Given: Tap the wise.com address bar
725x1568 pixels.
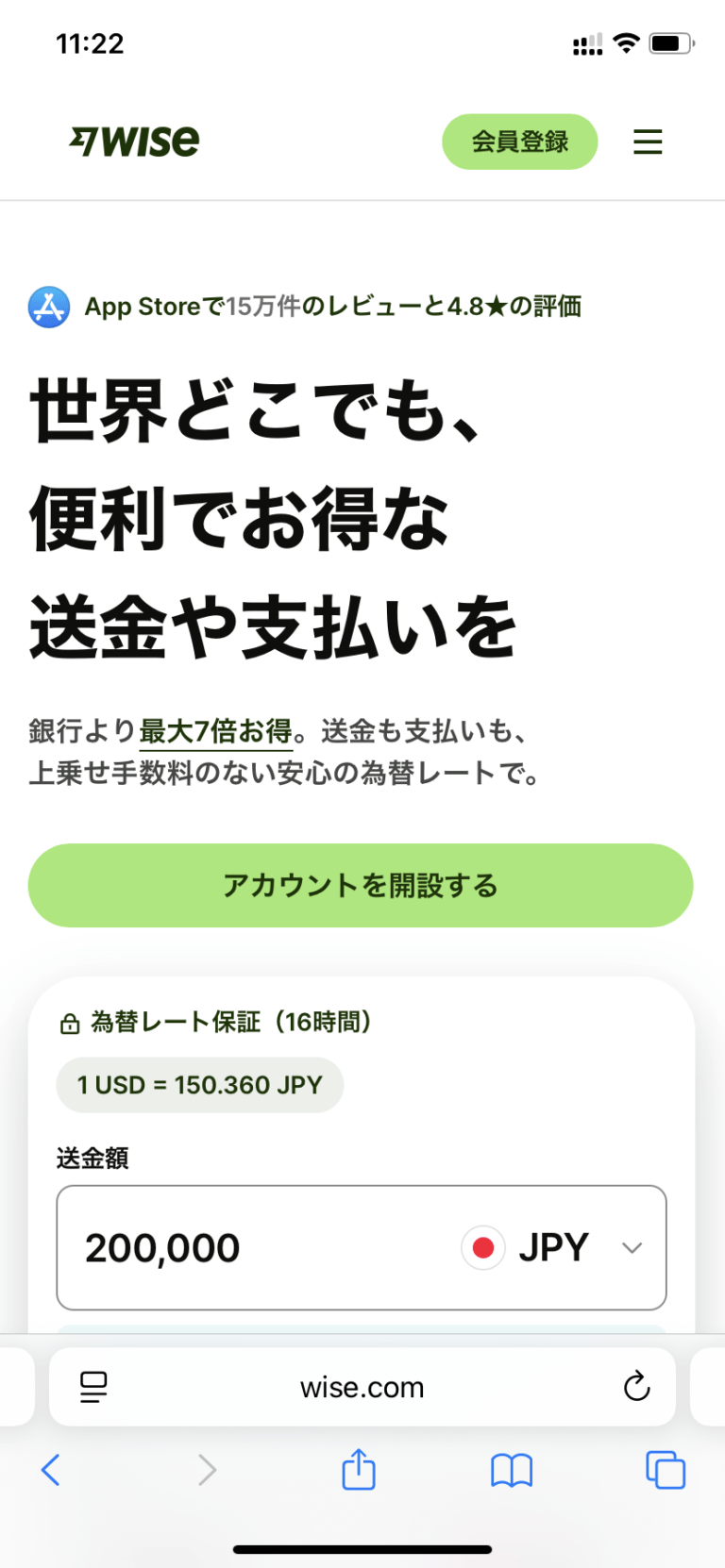Looking at the screenshot, I should tap(362, 1387).
